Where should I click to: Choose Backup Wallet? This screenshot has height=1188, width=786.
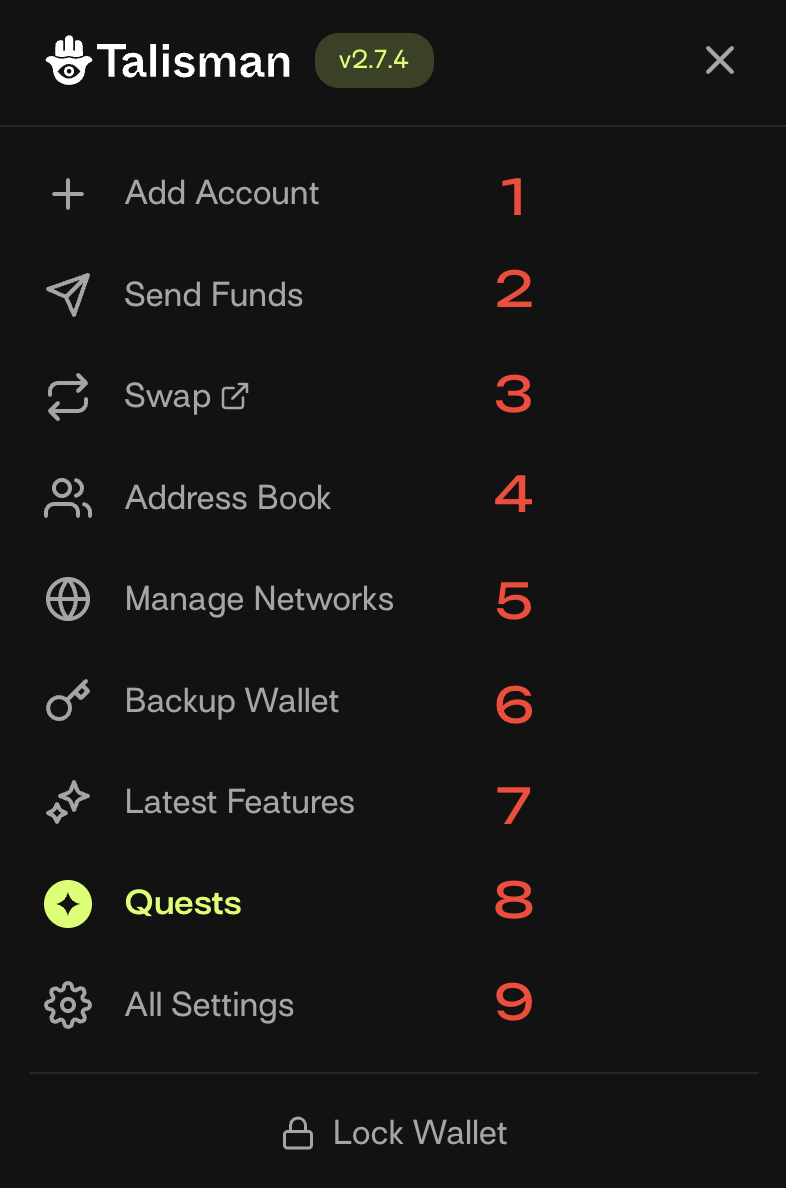(231, 701)
